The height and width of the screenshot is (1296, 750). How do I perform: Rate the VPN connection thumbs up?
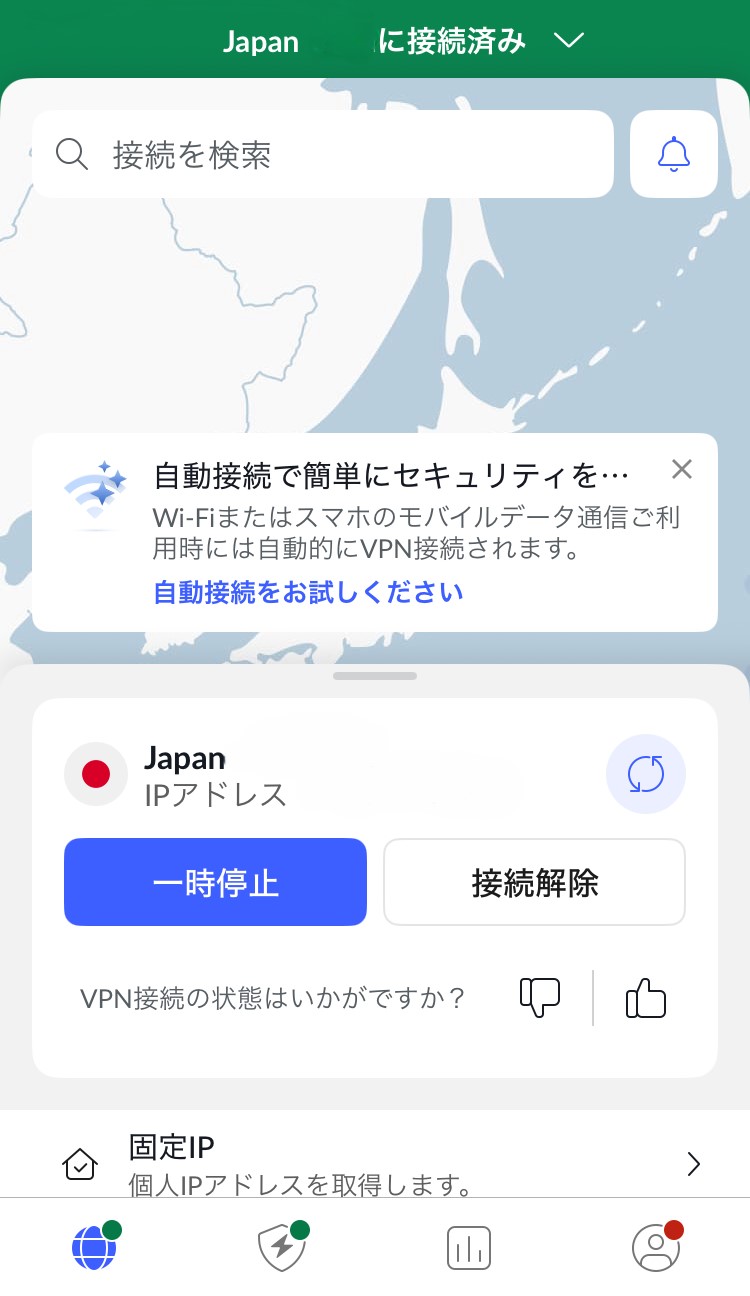coord(646,998)
